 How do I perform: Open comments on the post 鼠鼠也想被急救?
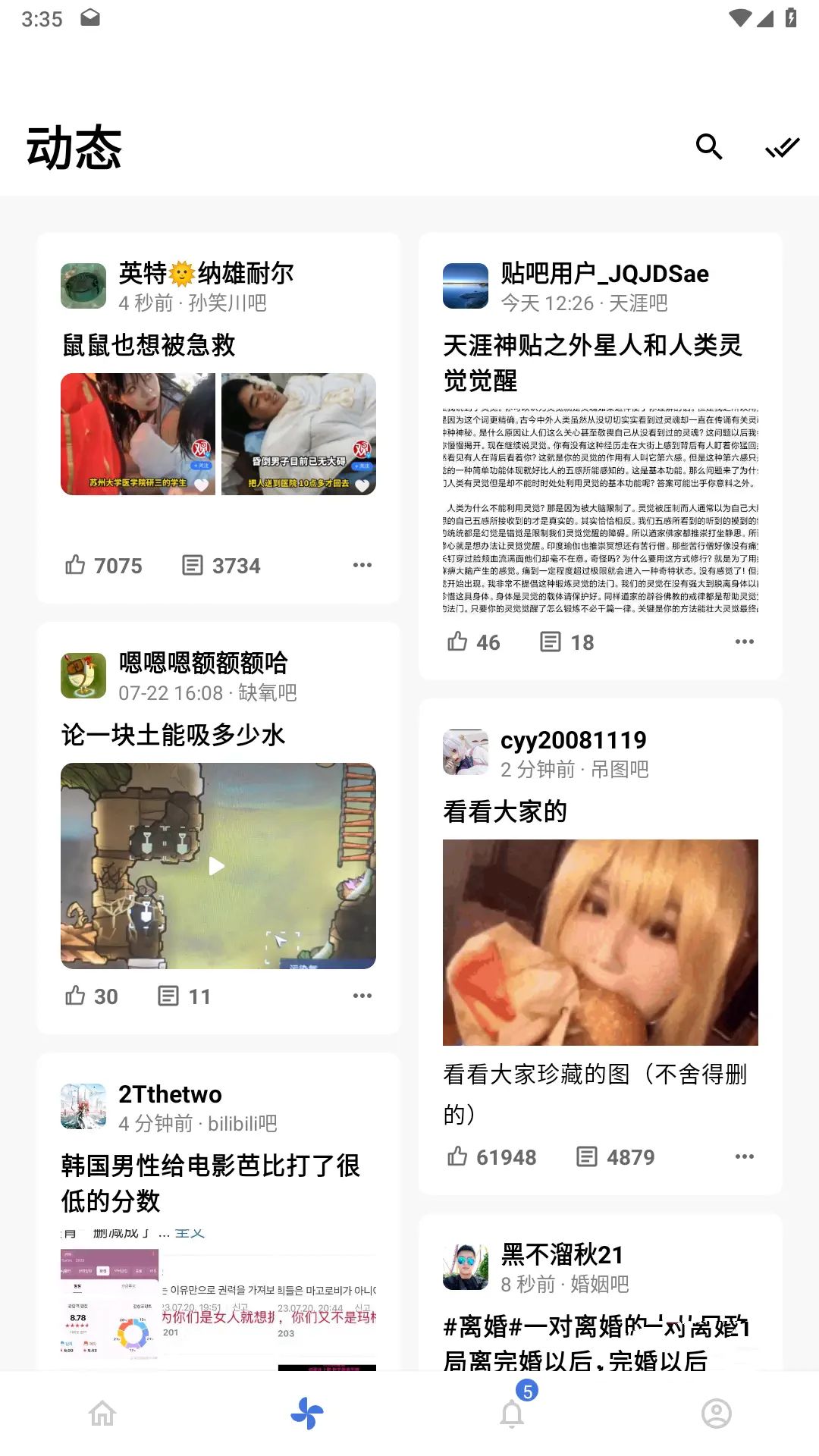(221, 566)
